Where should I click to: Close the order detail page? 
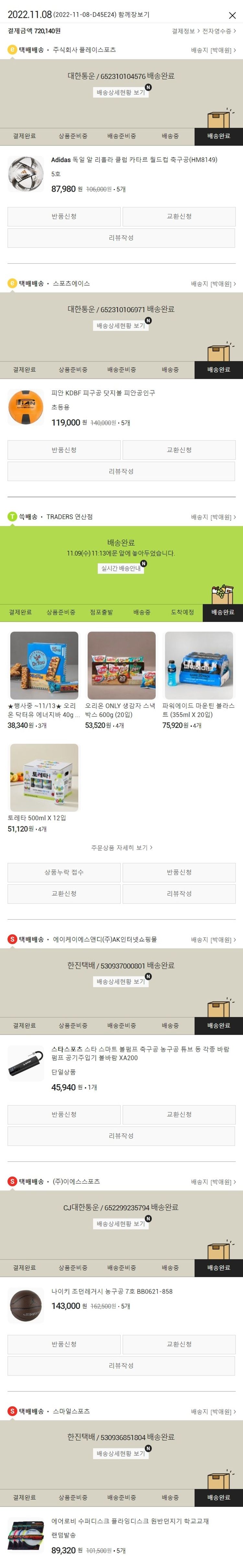pos(232,15)
